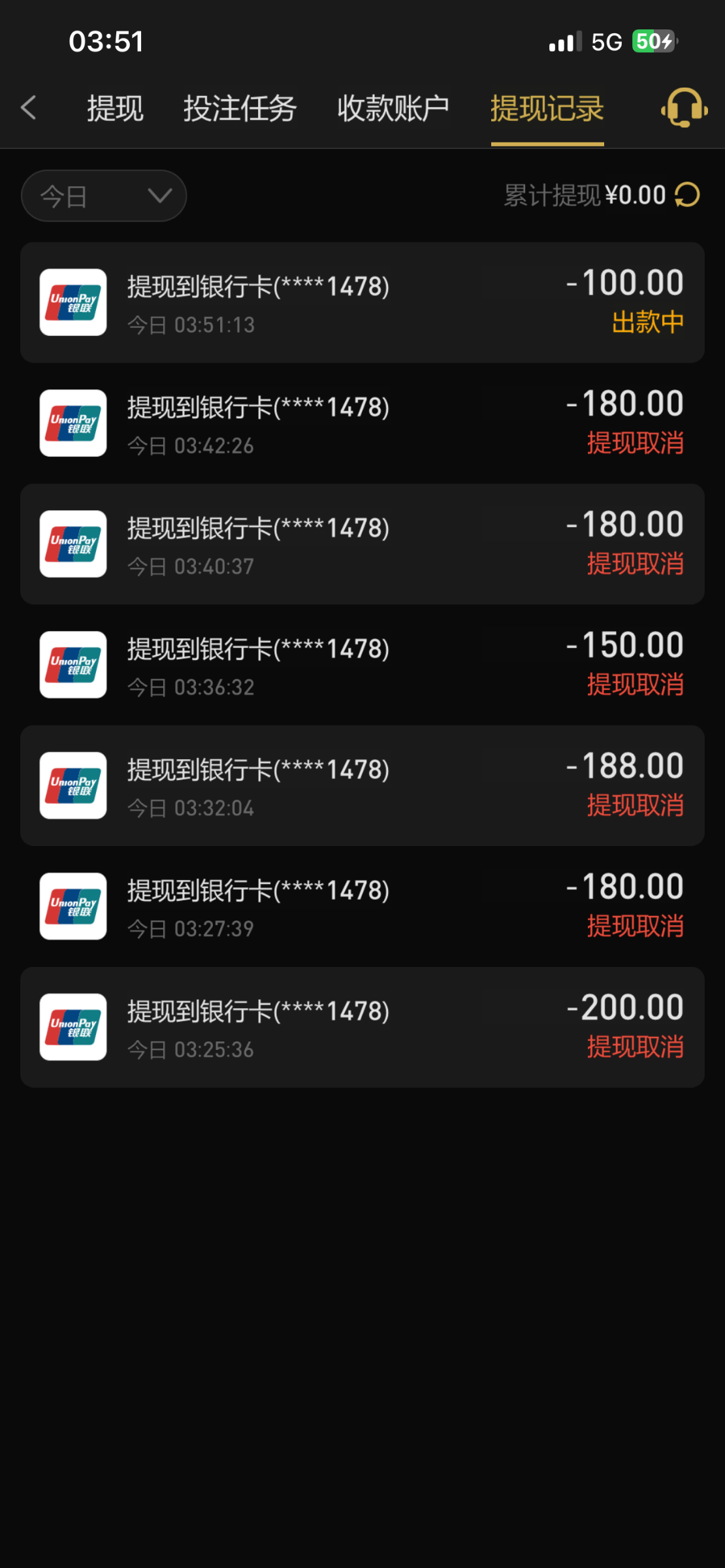Screen dimensions: 725x1568
Task: Open the withdrawal record at 03:40:37
Action: [x=362, y=544]
